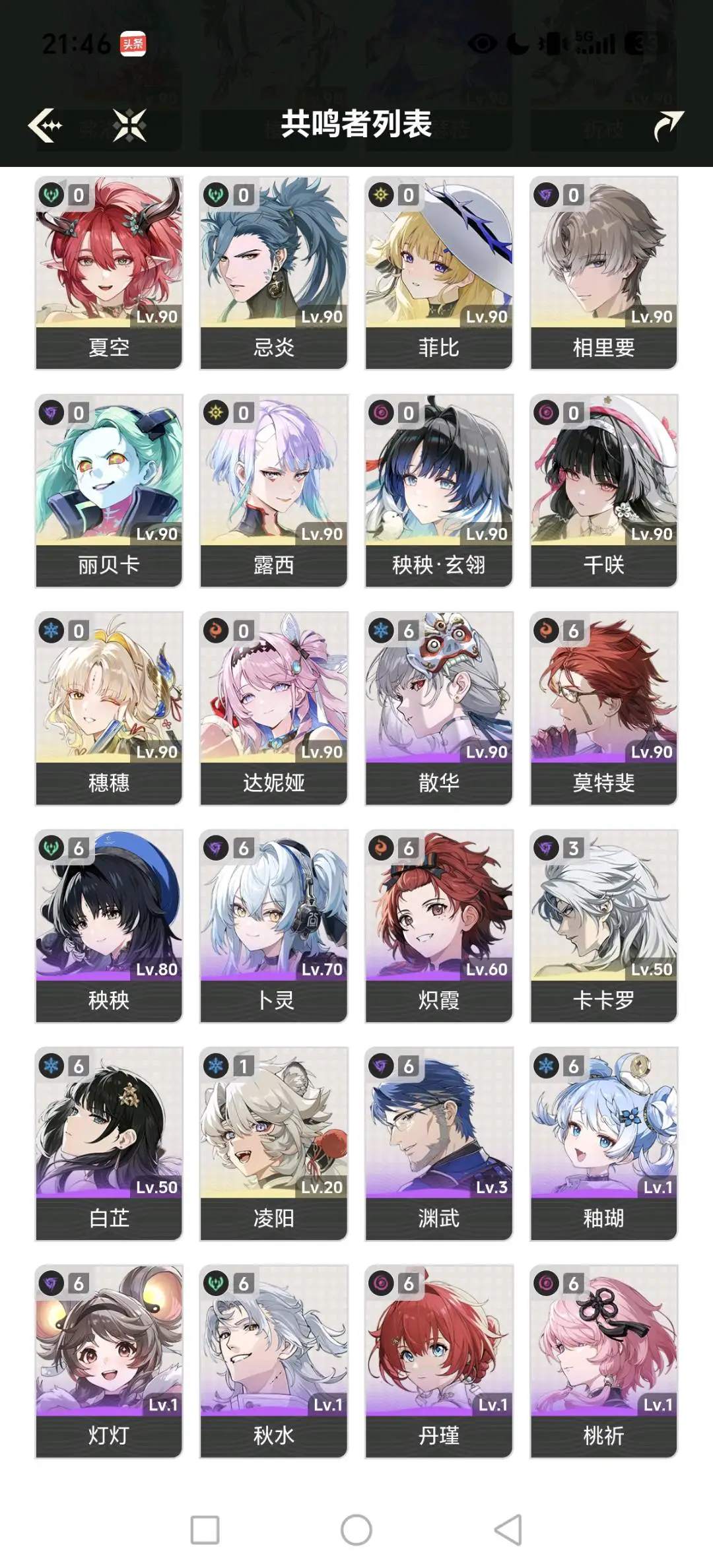Open the 莫特斐 character card
Image resolution: width=713 pixels, height=1568 pixels.
604,708
